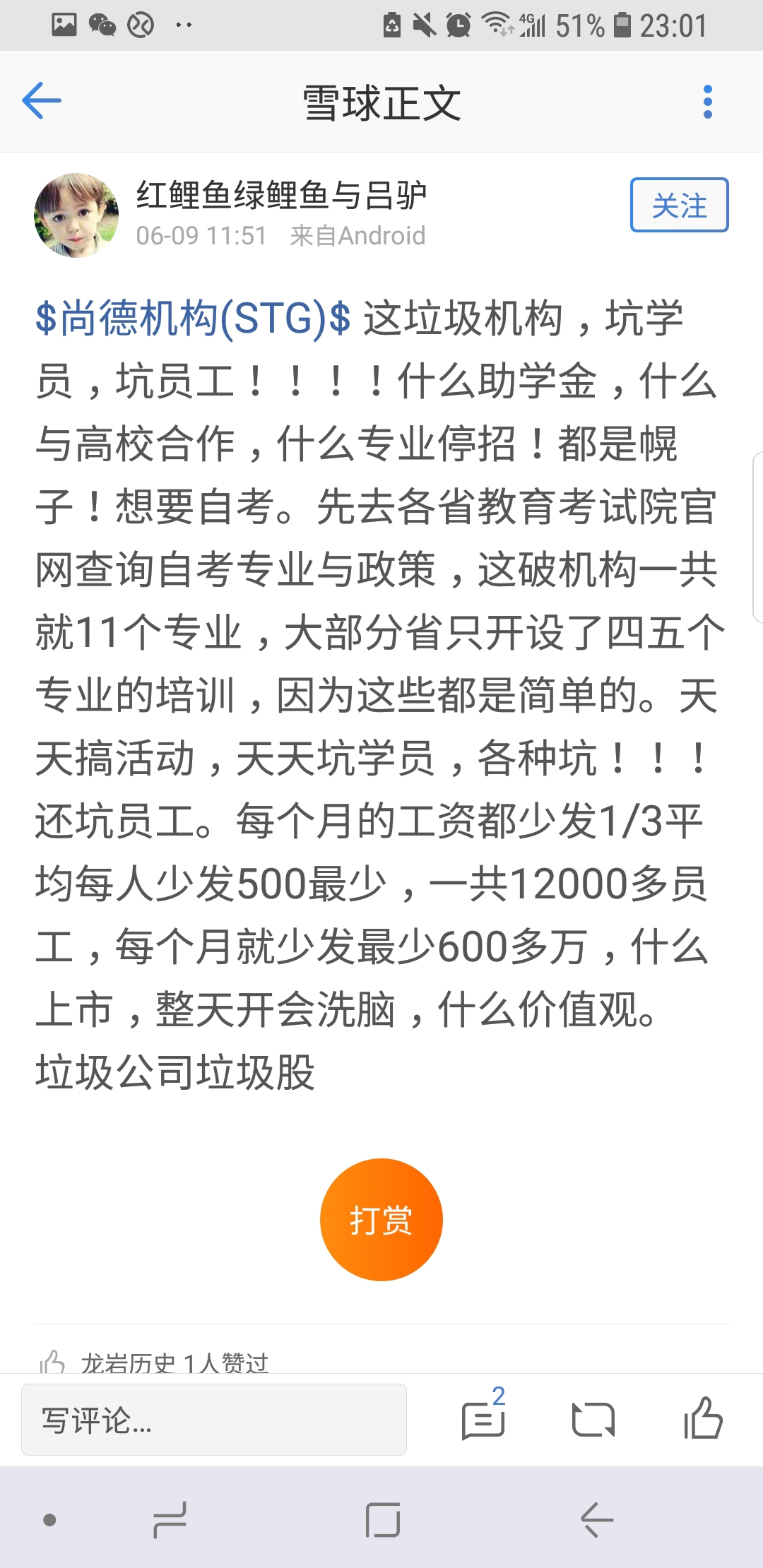Tap 关注 to follow the author
This screenshot has height=1568, width=763.
(x=679, y=205)
